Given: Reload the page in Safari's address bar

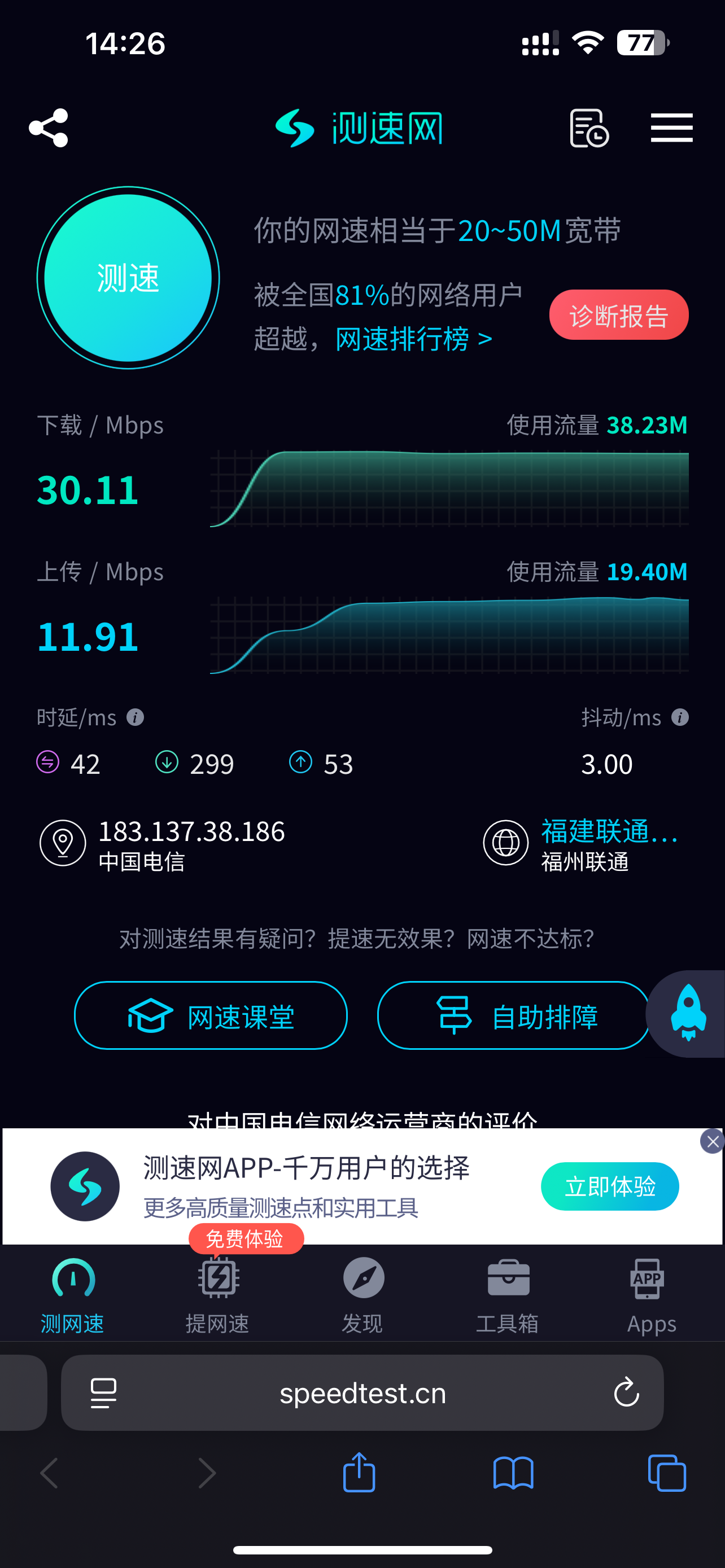Looking at the screenshot, I should [626, 1392].
